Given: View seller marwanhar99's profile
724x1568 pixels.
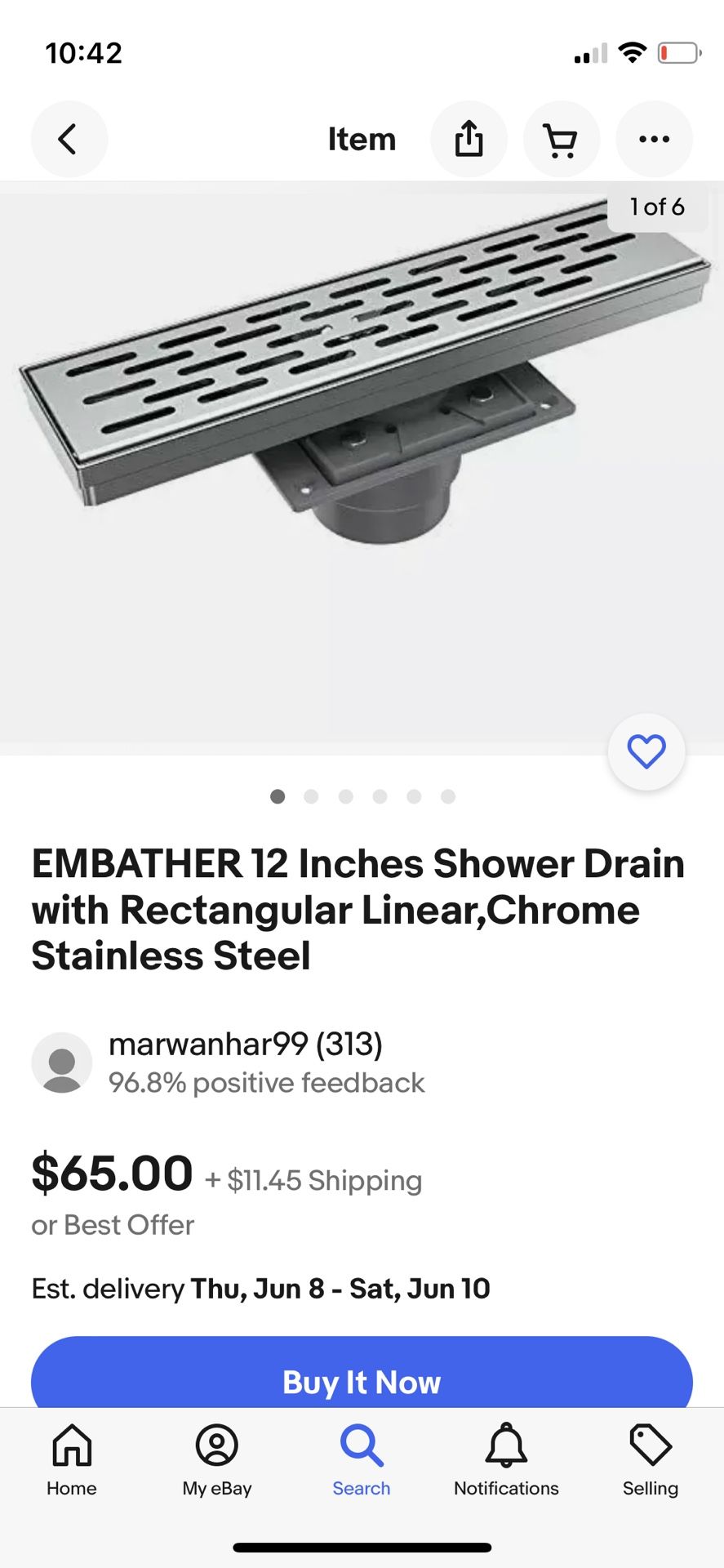Looking at the screenshot, I should point(245,1045).
